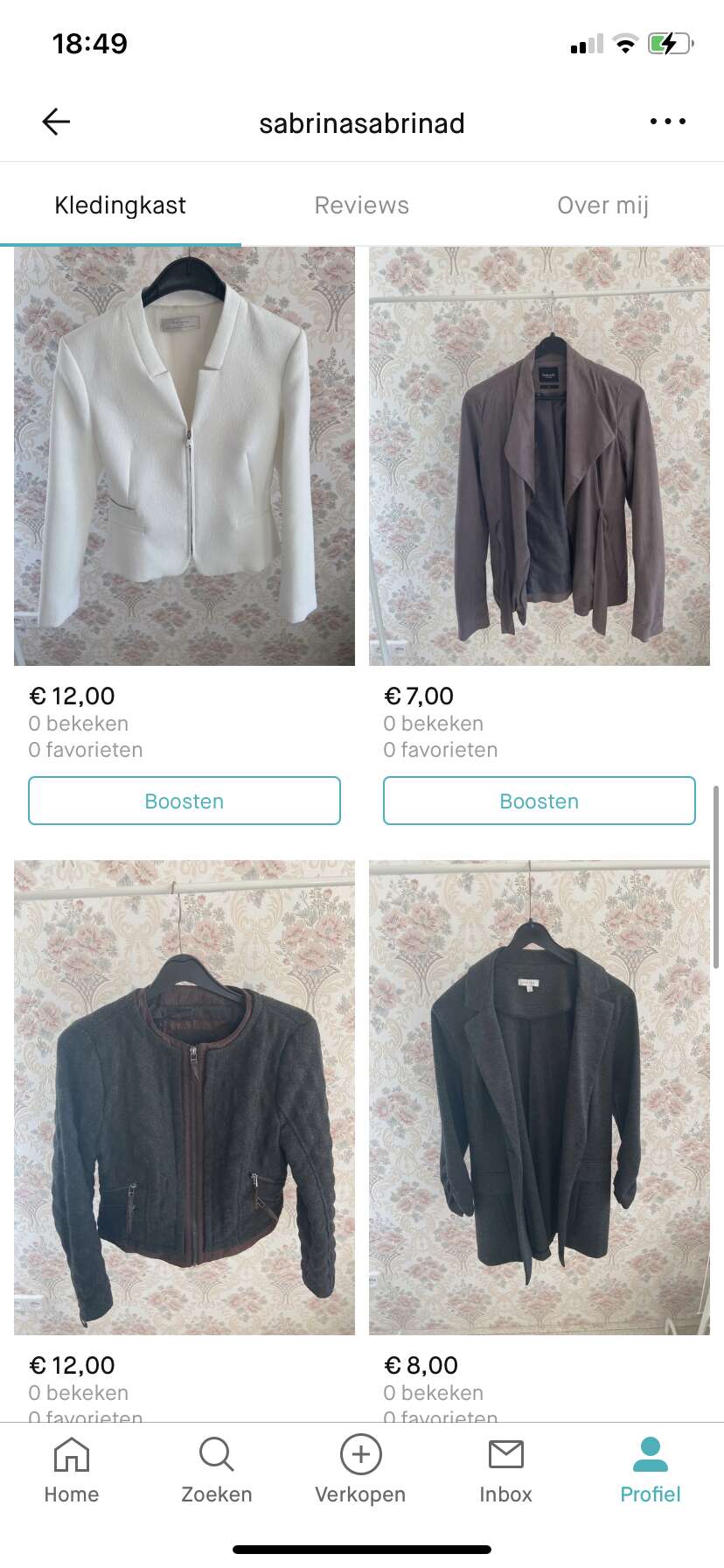
Task: Go to the Home tab
Action: (72, 1470)
